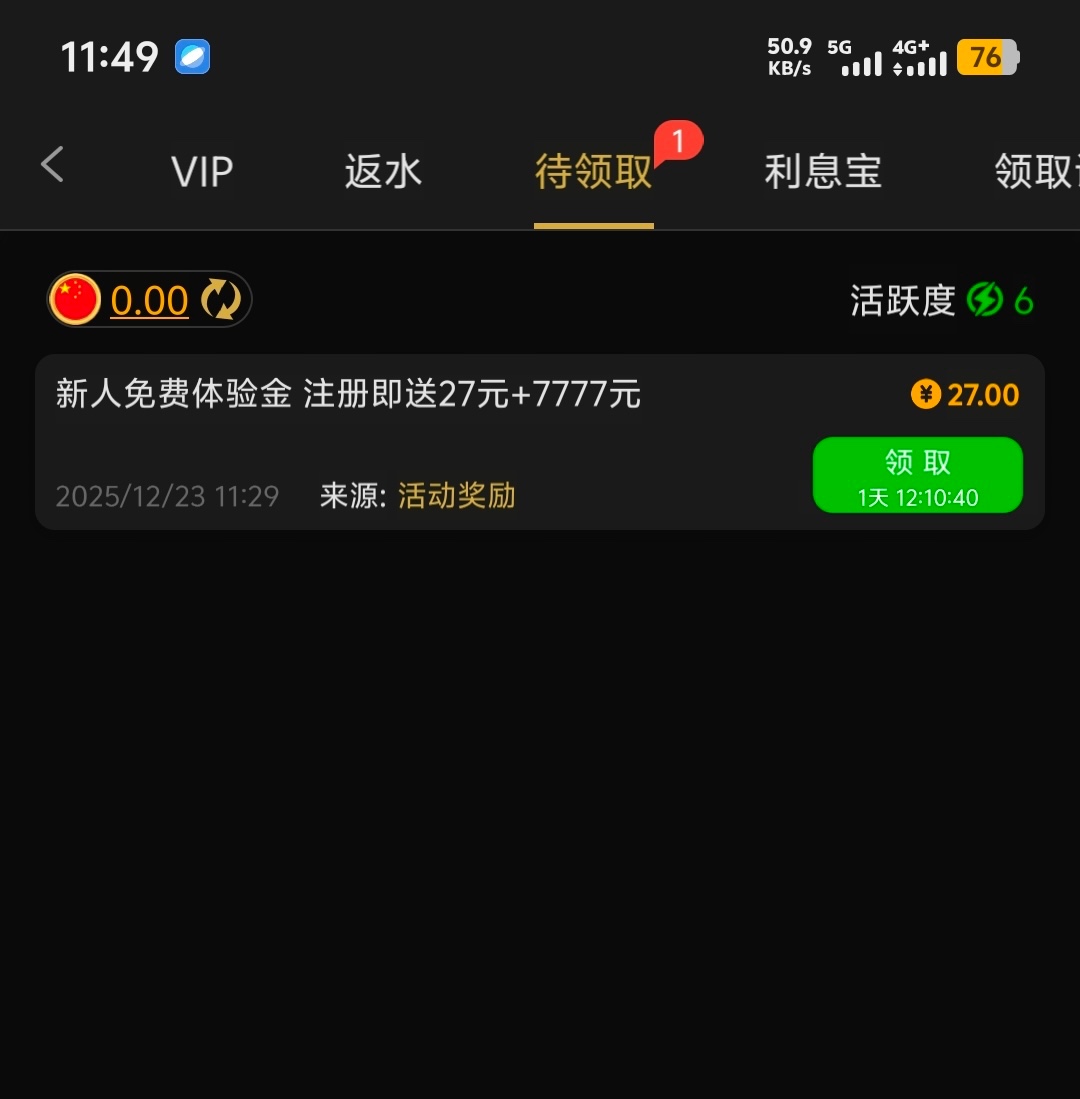Open the 返水 tab
1080x1099 pixels.
383,172
